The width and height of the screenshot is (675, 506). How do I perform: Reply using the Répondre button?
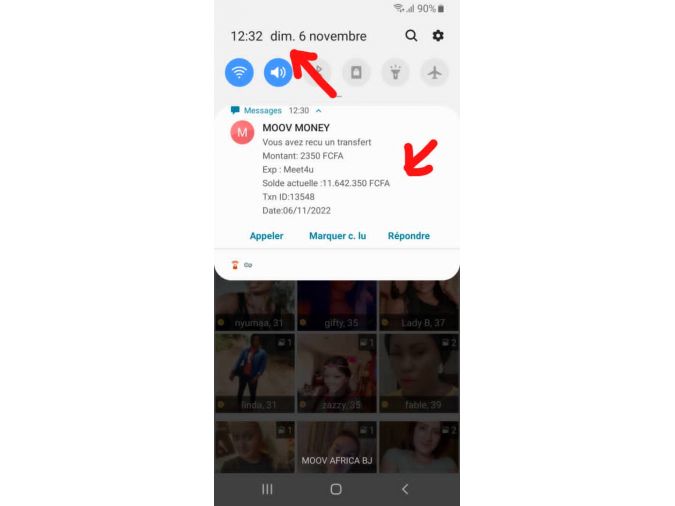point(408,236)
